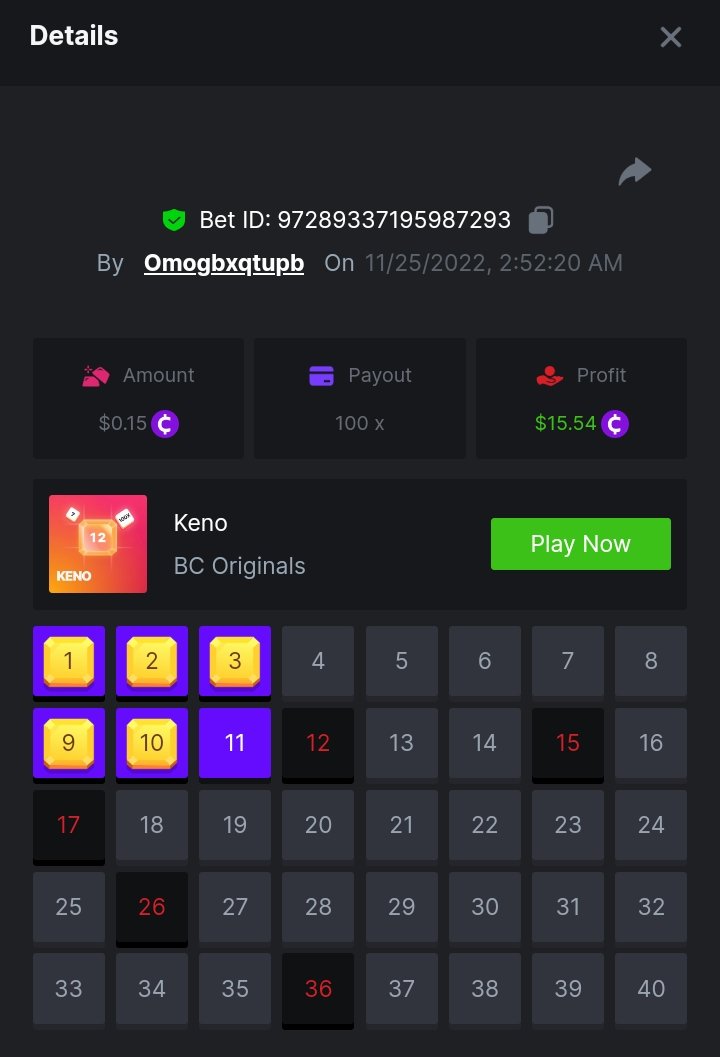This screenshot has width=720, height=1057.
Task: Open Omogbxqtupb's profile
Action: point(224,263)
